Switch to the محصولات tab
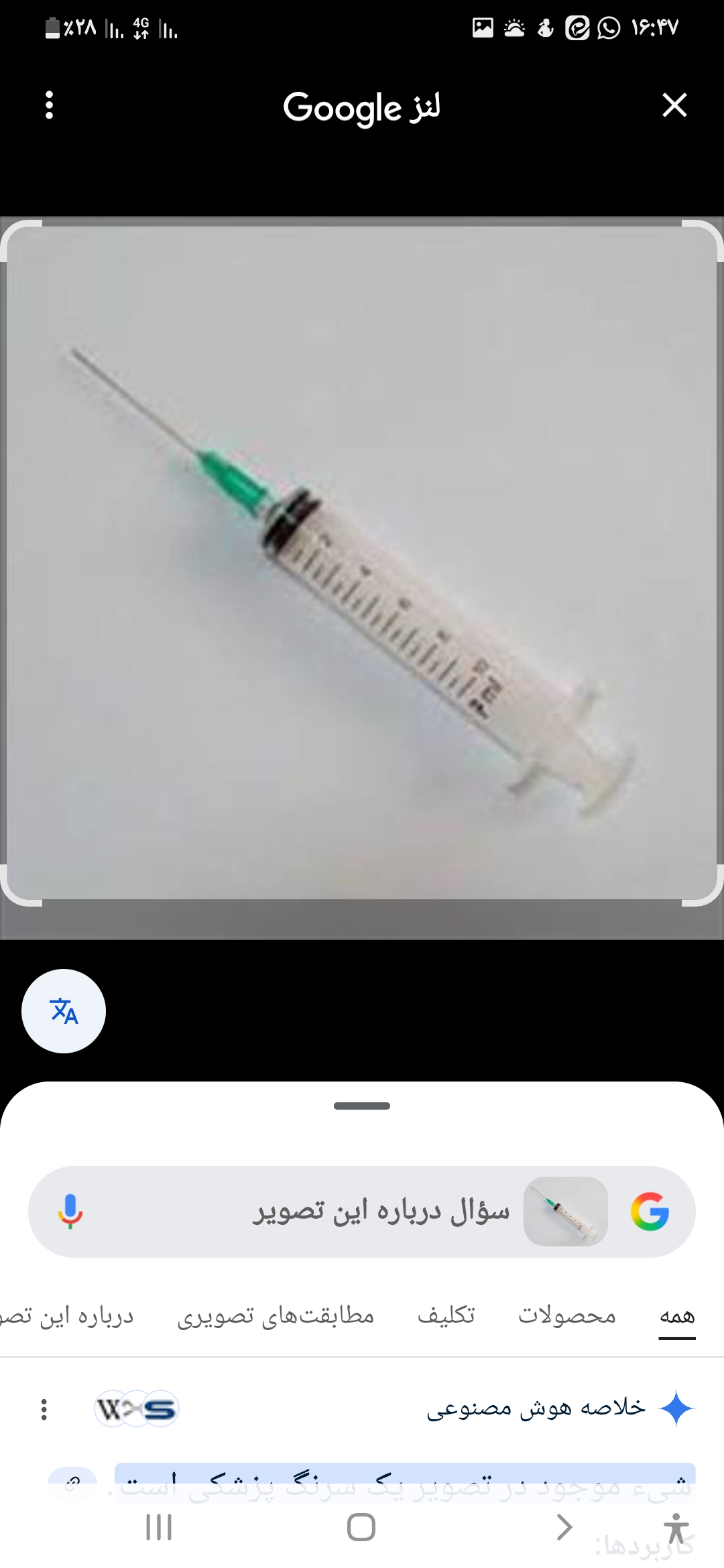Image resolution: width=724 pixels, height=1568 pixels. tap(567, 1316)
